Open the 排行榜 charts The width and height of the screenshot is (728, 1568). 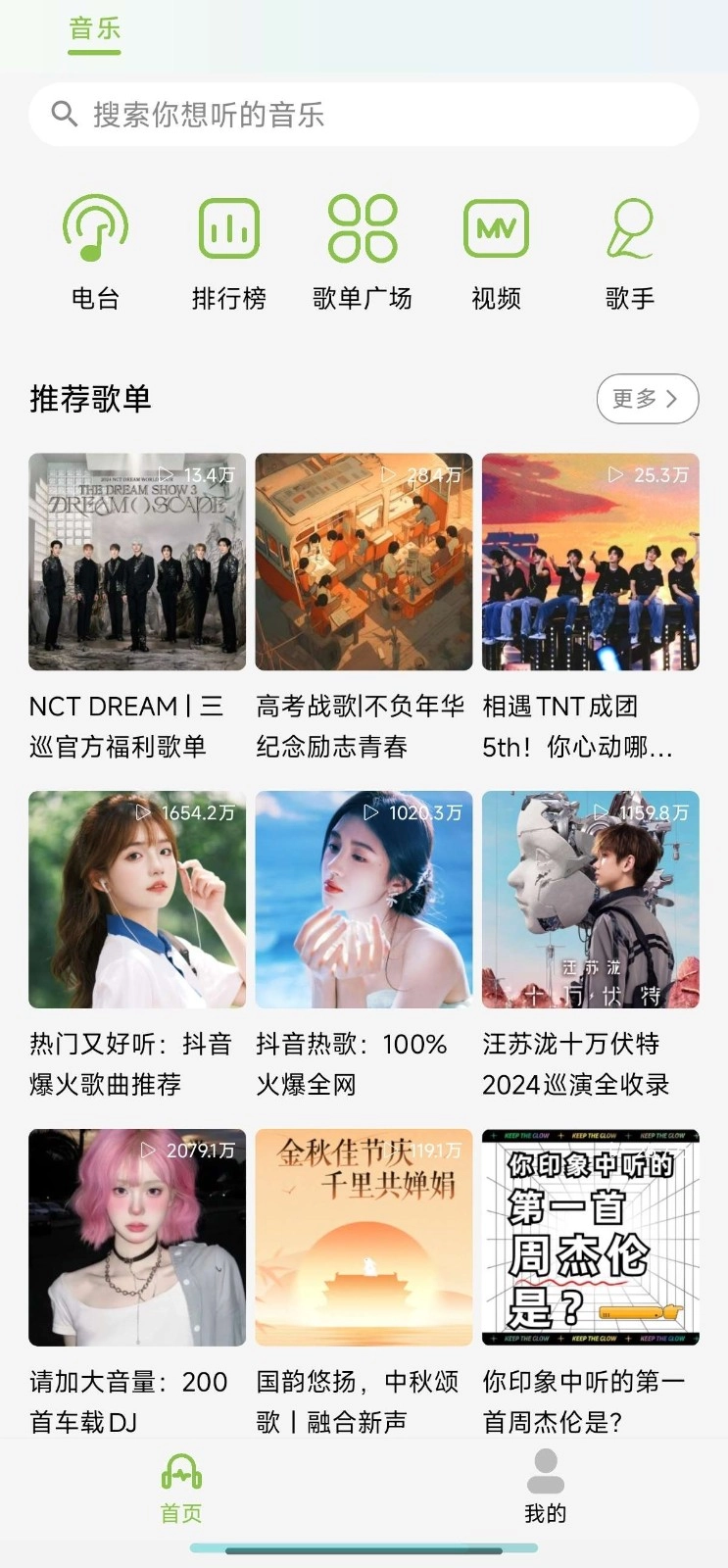click(x=228, y=251)
